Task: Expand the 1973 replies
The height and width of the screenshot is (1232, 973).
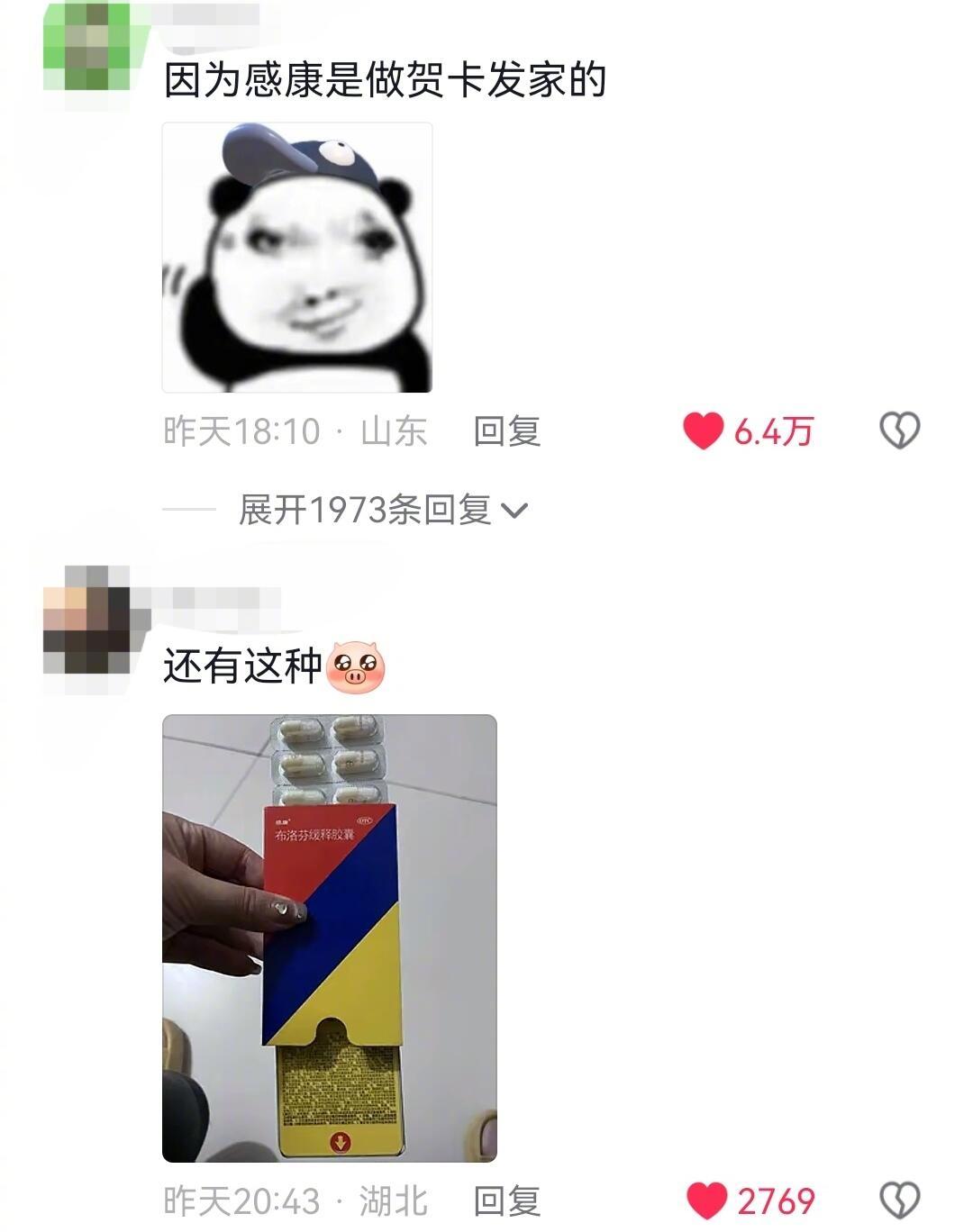Action: click(x=382, y=511)
